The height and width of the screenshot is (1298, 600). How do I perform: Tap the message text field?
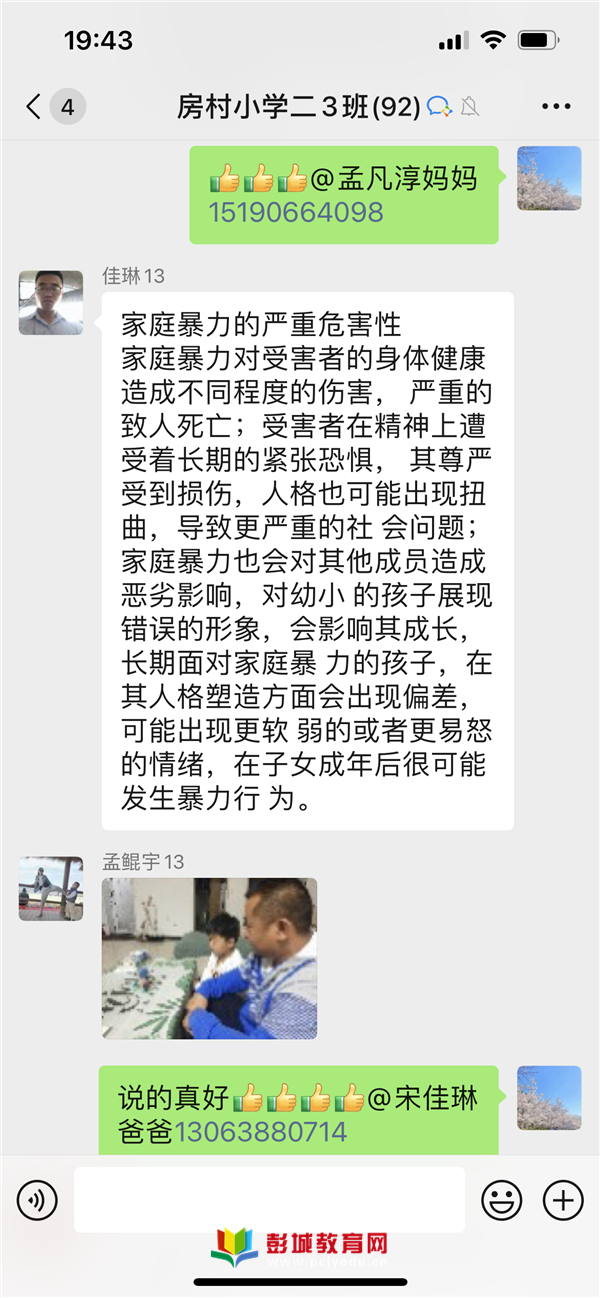(269, 1199)
